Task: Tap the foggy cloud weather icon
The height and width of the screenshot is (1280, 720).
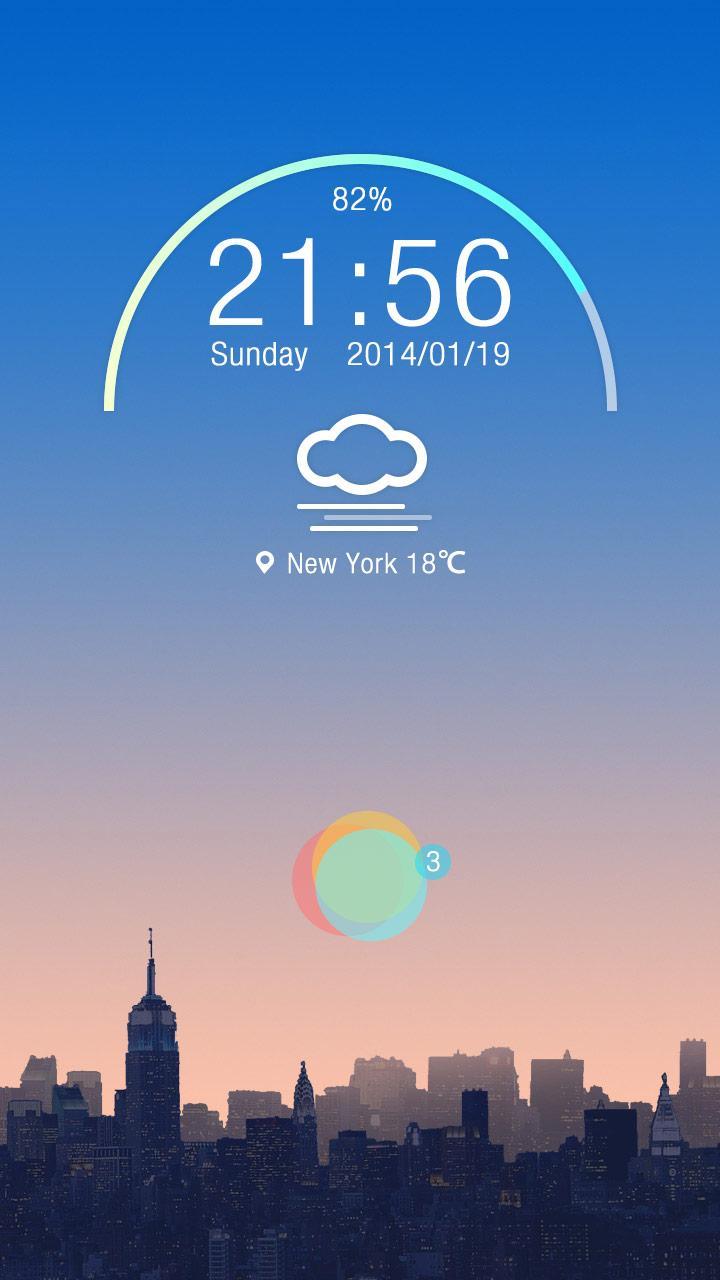Action: (x=360, y=470)
